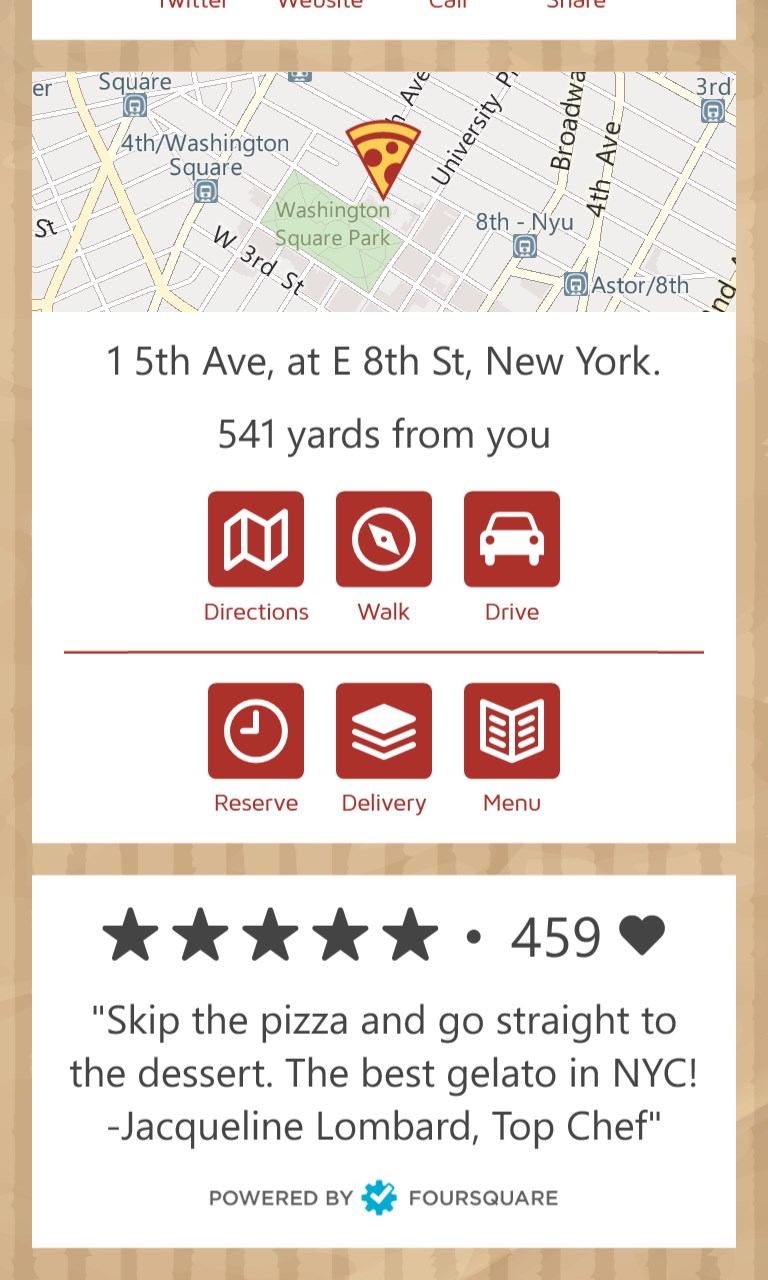
Task: Open Directions to the restaurant
Action: [x=256, y=539]
